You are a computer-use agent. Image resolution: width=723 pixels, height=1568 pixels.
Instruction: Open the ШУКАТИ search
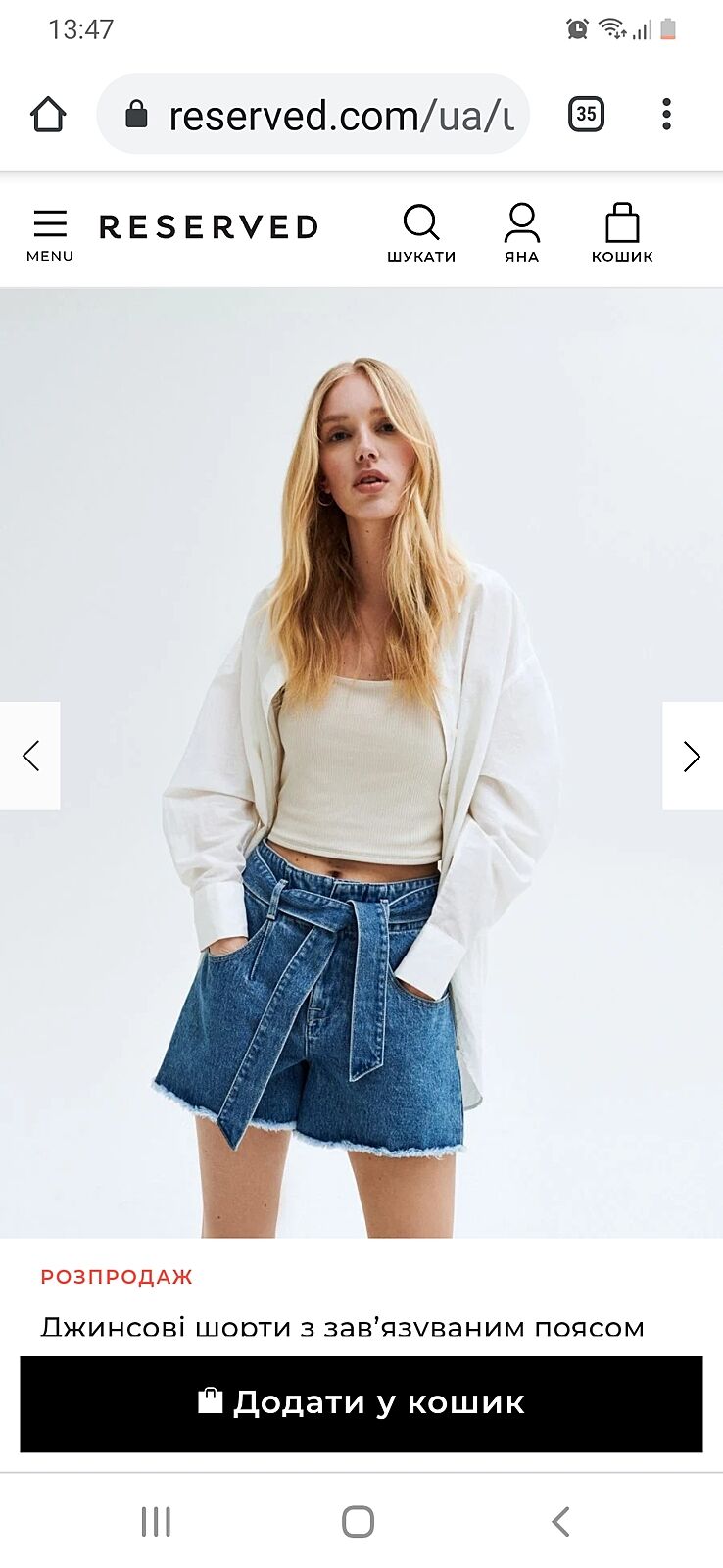point(421,234)
